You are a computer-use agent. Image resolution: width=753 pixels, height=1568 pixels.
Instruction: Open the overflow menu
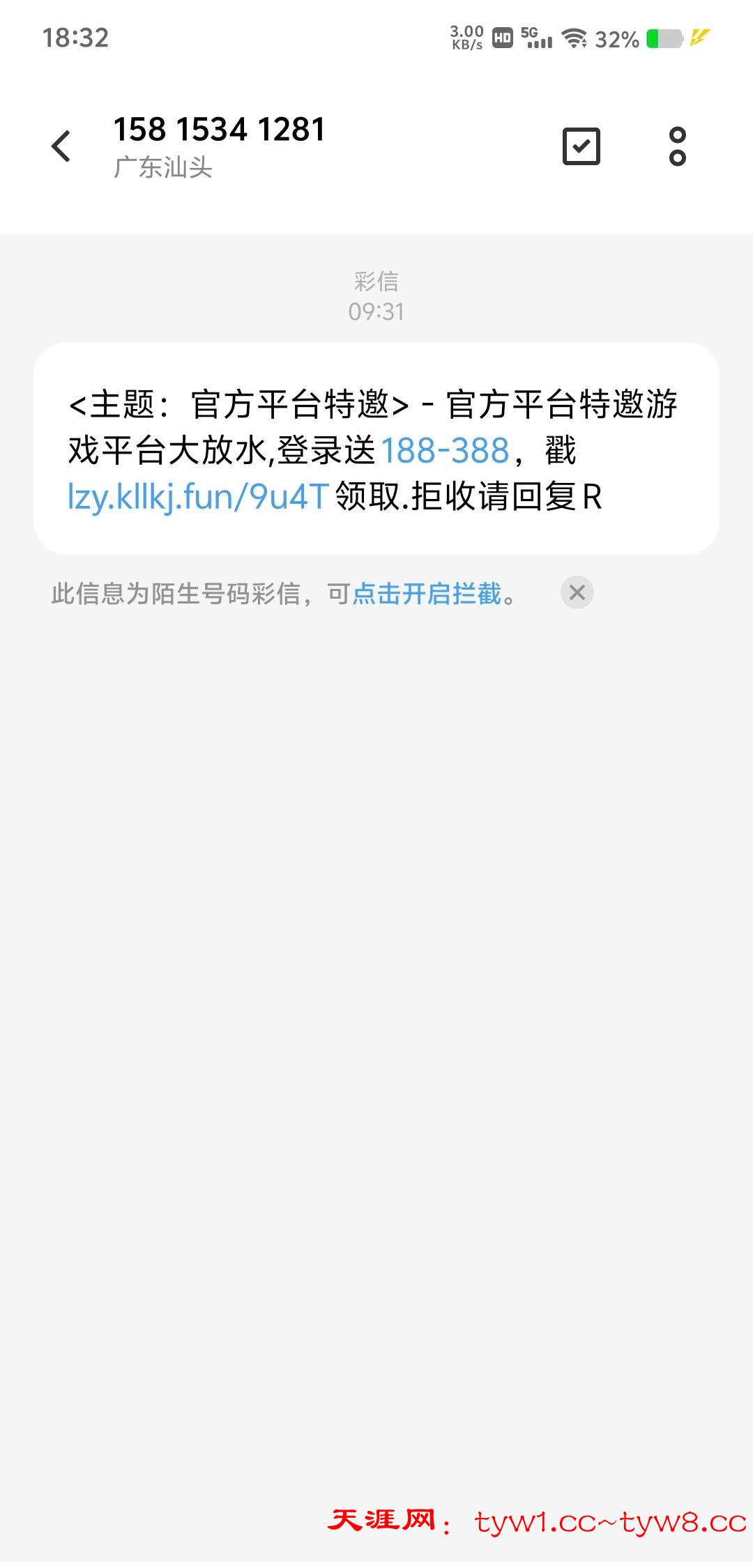click(x=677, y=146)
